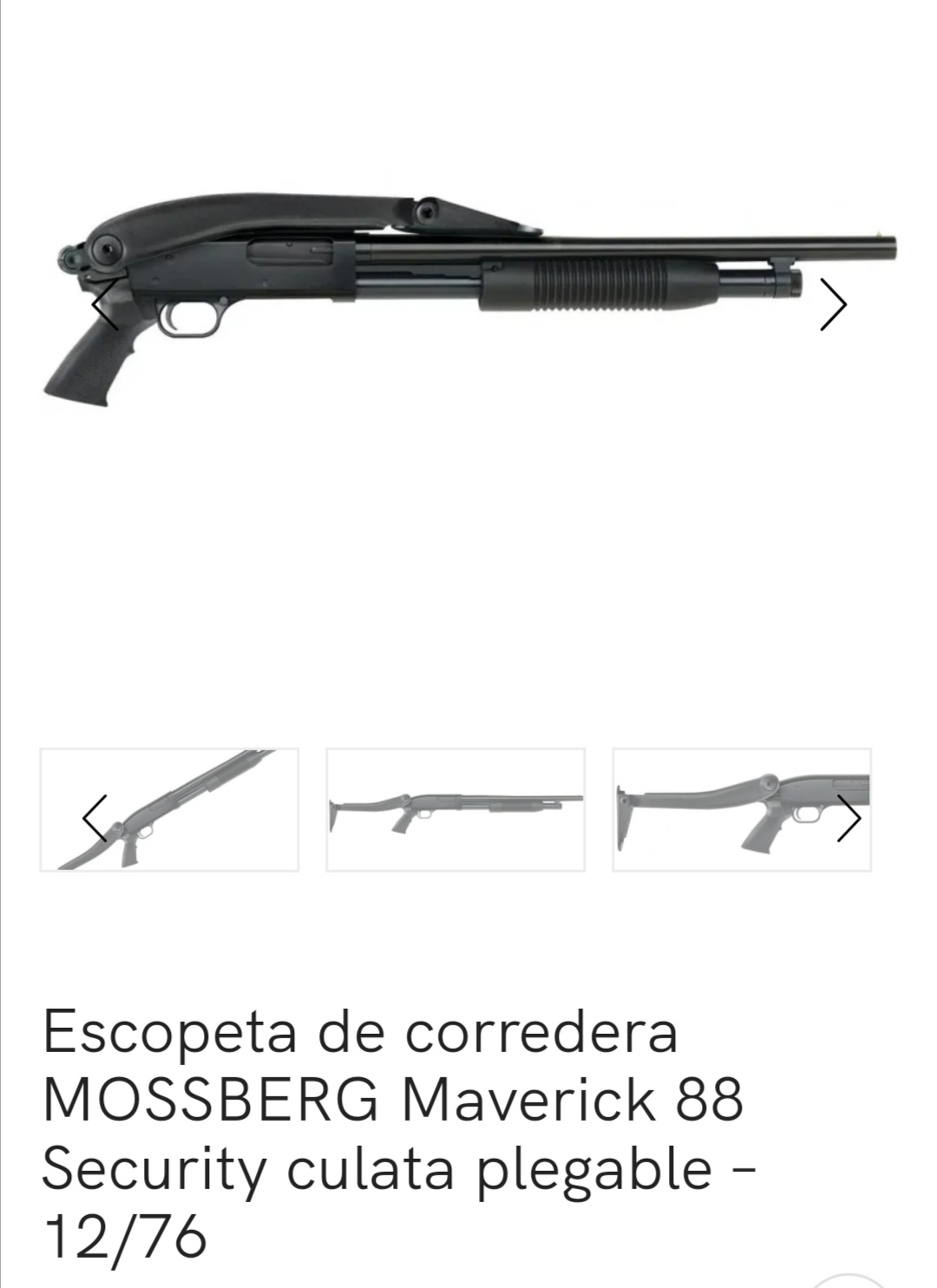Move thumbnail strip to next images
Image resolution: width=937 pixels, height=1288 pixels.
[849, 818]
